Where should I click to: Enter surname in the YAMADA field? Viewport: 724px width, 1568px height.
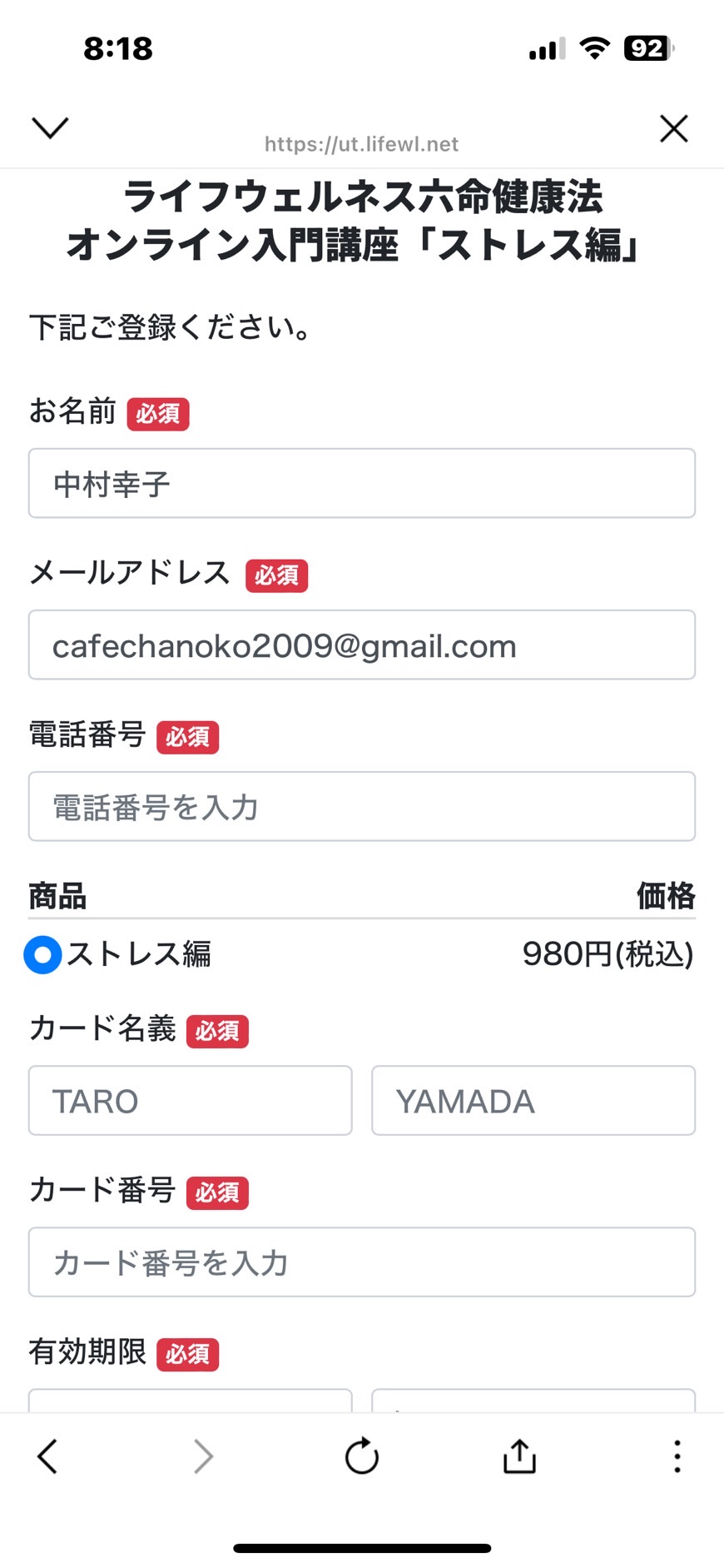click(533, 1100)
